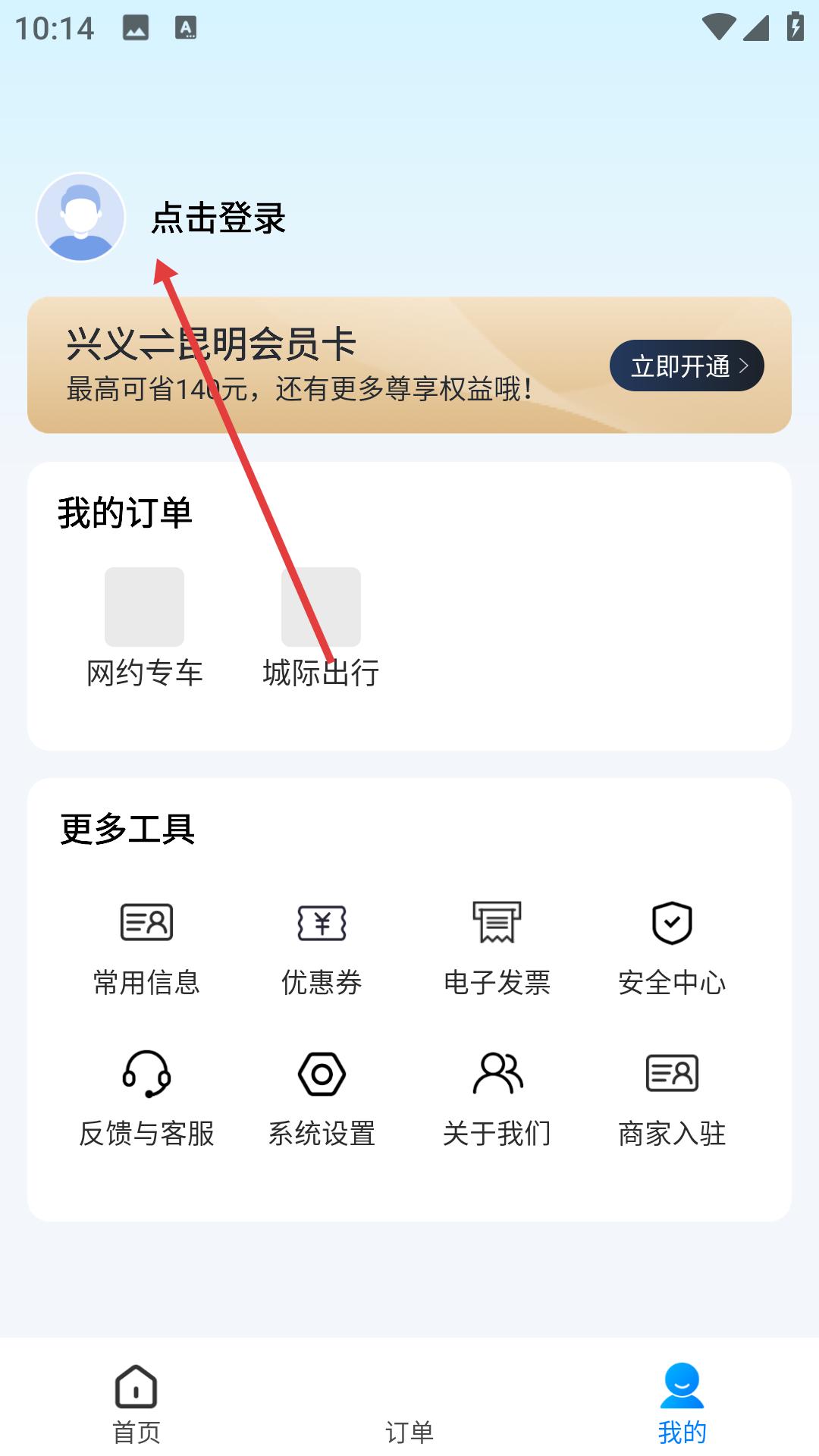Viewport: 819px width, 1456px height.
Task: Tap 点击登录 to sign in
Action: tap(218, 218)
